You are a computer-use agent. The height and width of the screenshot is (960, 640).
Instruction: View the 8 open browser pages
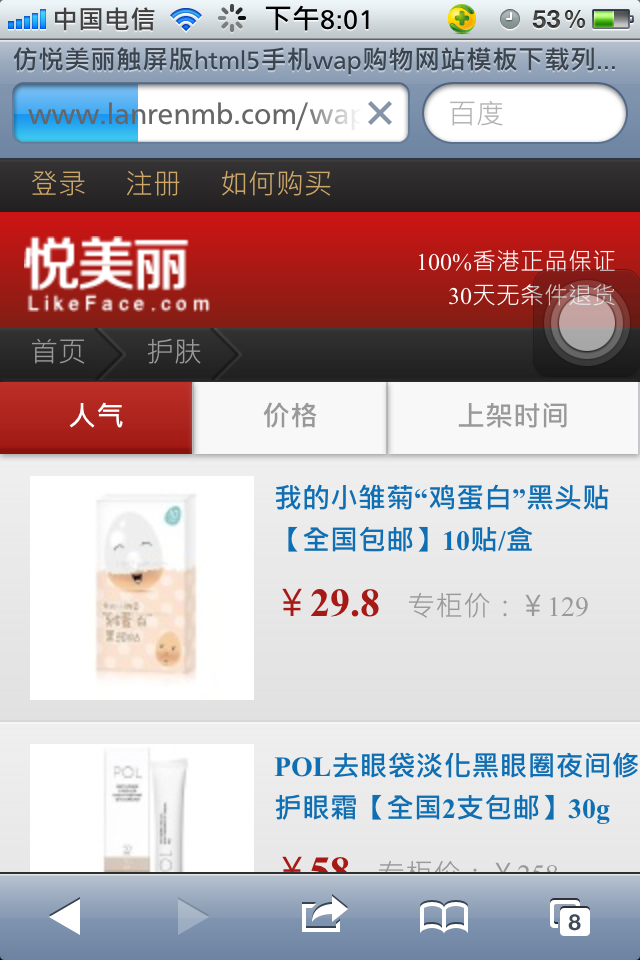[569, 916]
